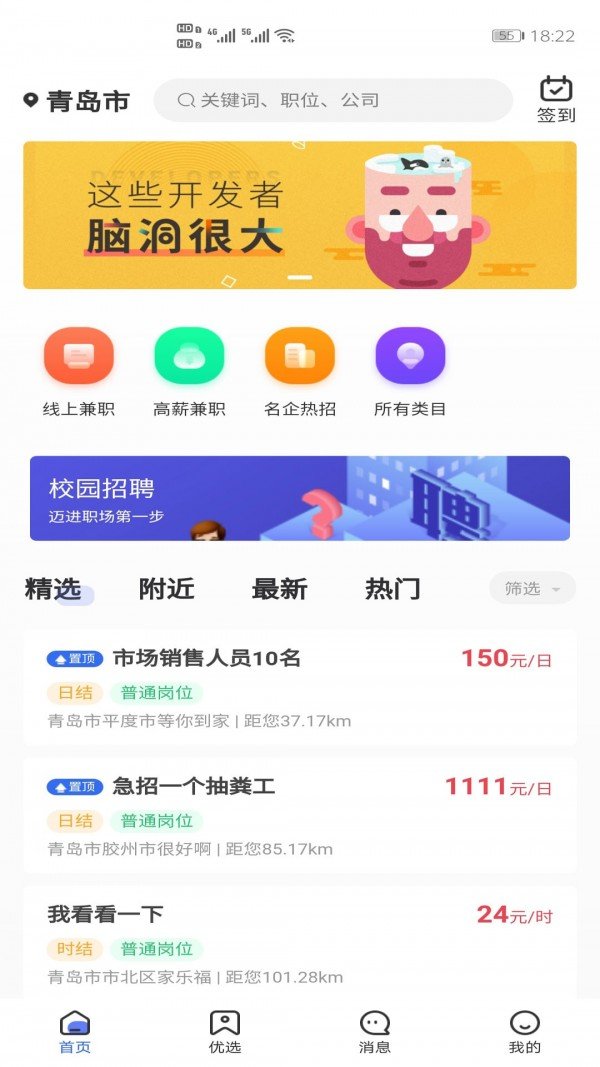600x1067 pixels.
Task: Switch to the 附近 tab
Action: [x=166, y=589]
